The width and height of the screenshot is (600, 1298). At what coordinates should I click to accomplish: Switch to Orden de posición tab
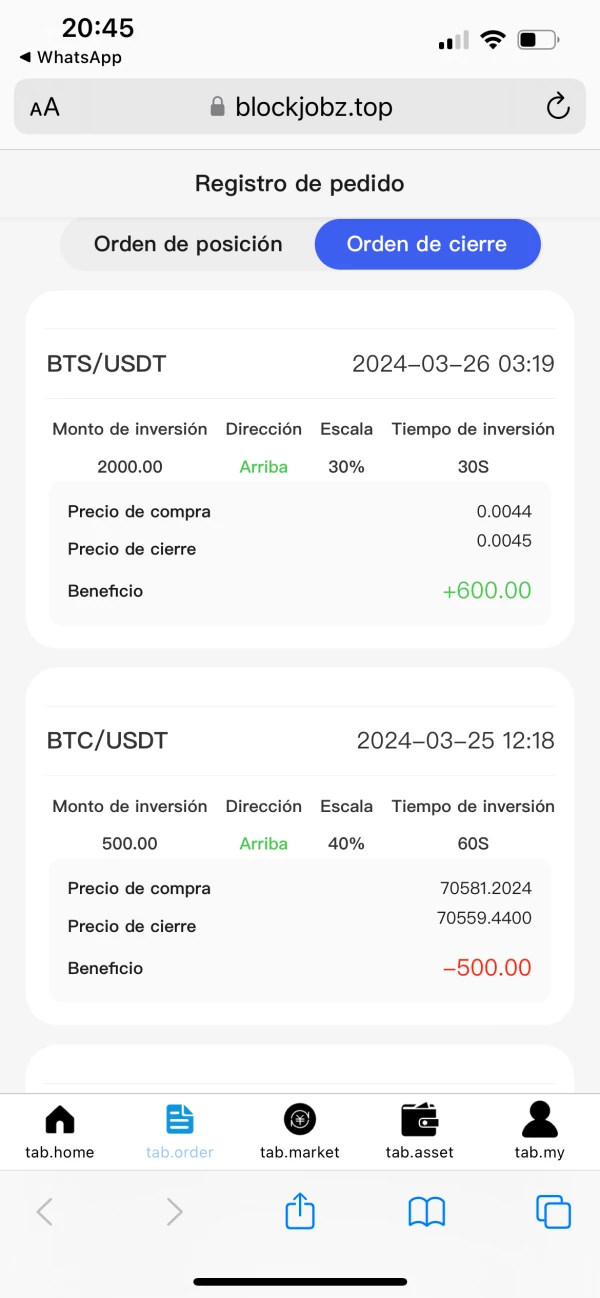click(x=188, y=244)
